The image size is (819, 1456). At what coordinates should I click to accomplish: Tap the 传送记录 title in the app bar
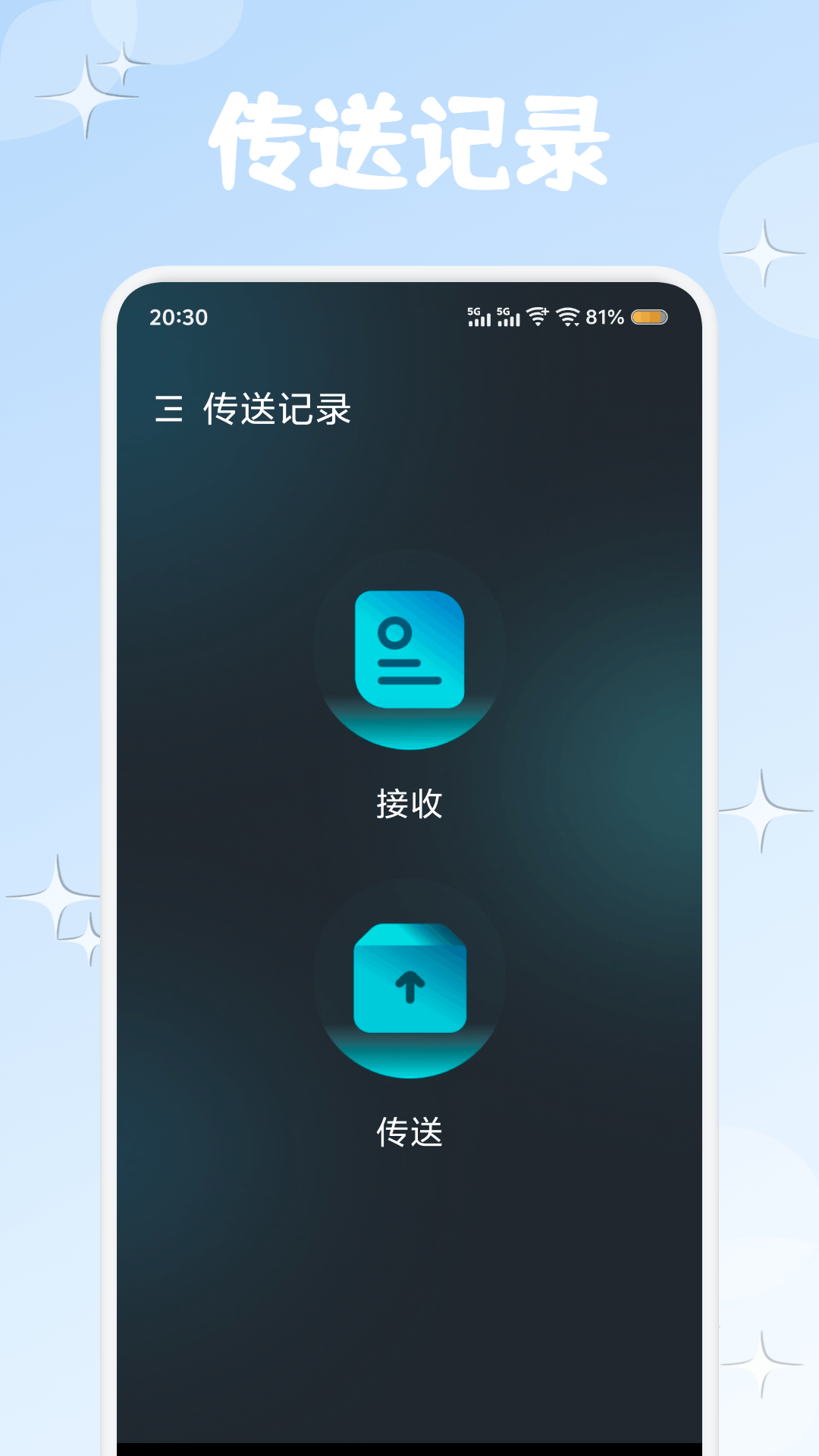coord(277,409)
